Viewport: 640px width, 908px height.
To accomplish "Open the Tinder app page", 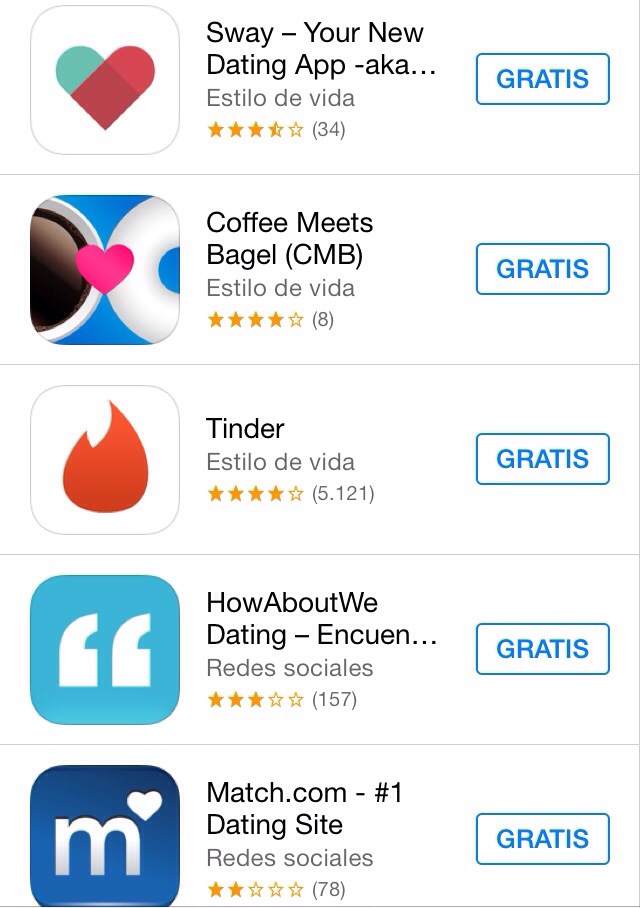I will (246, 429).
